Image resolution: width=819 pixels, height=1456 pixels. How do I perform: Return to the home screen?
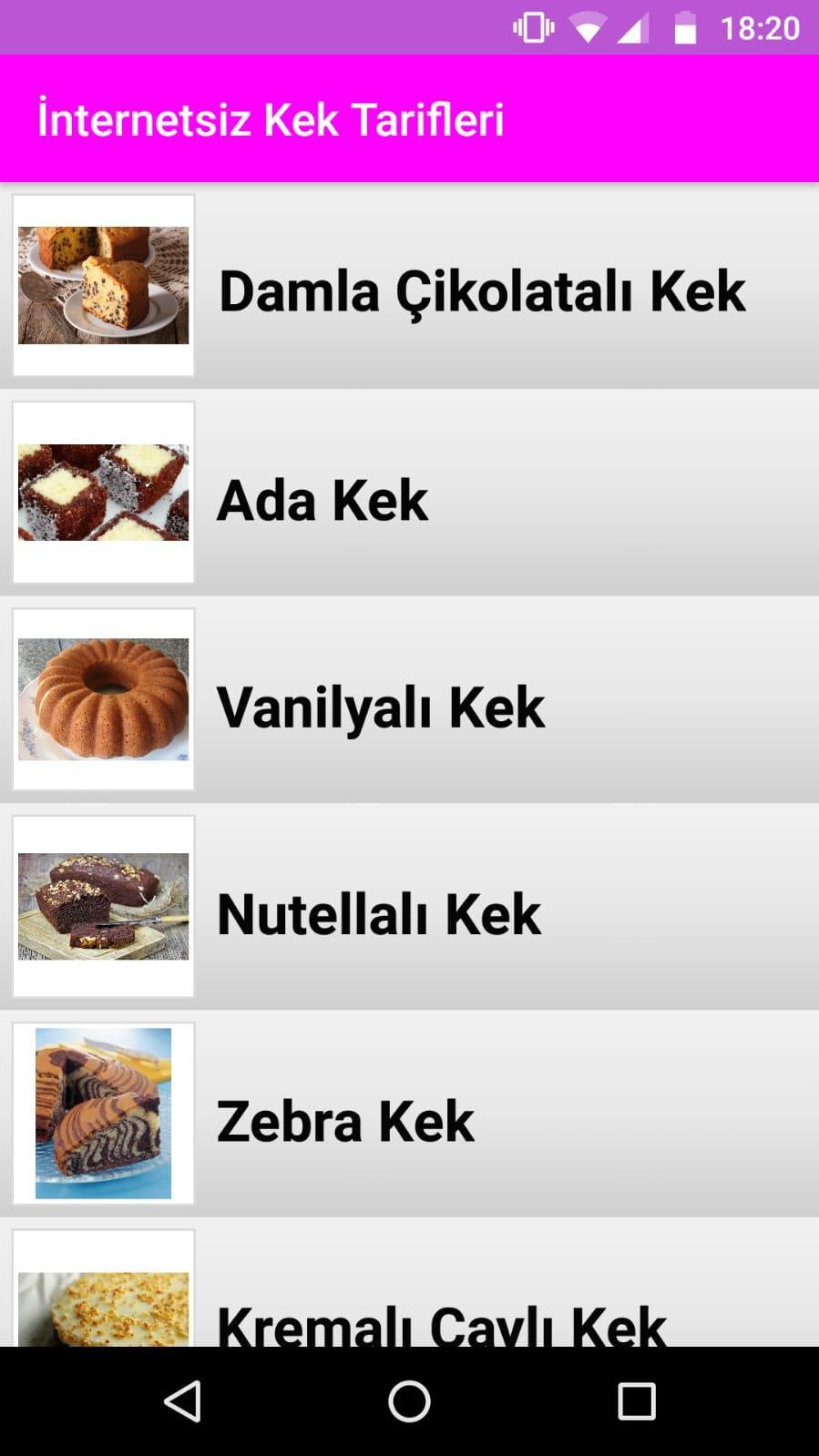[409, 1401]
